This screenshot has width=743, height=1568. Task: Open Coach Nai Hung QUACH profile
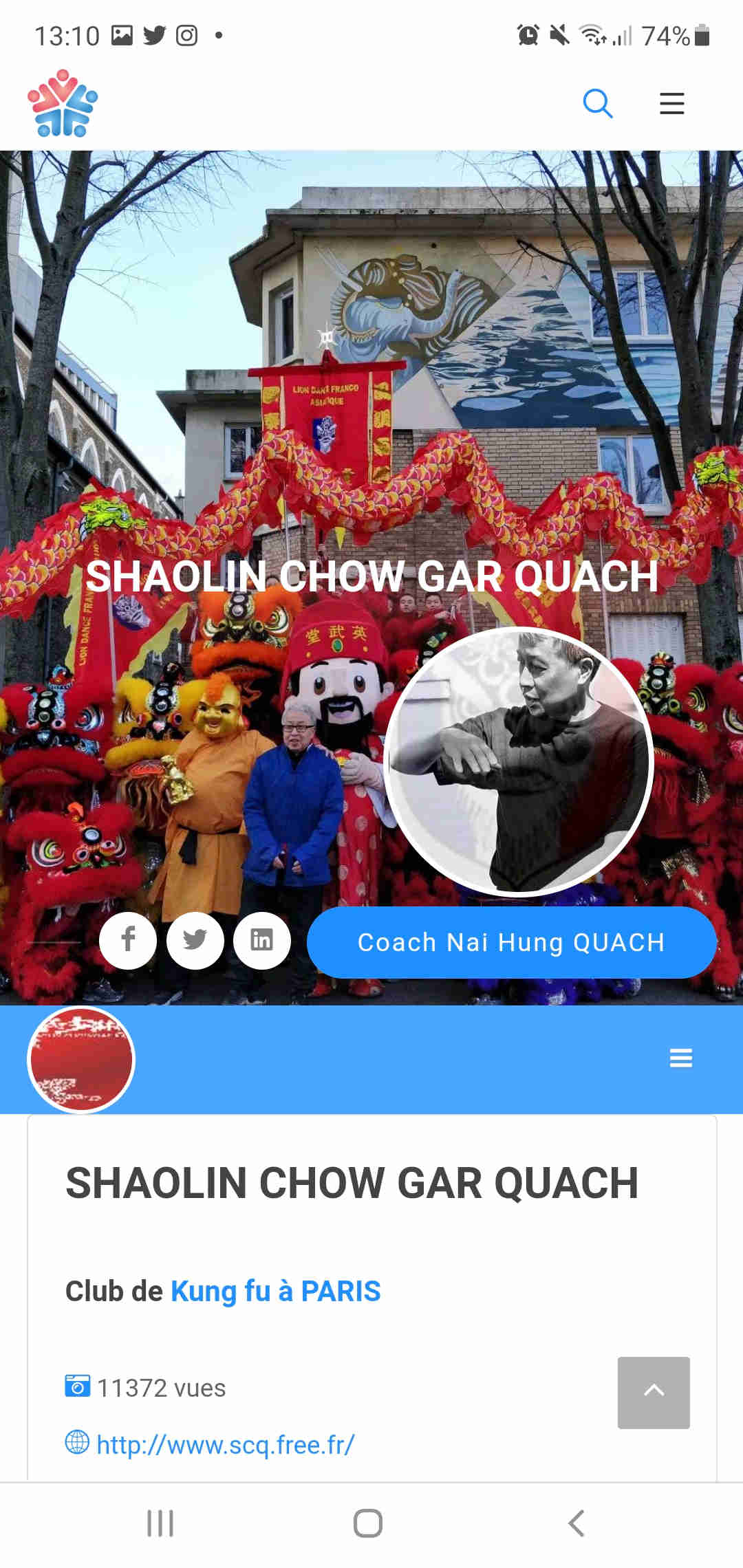pyautogui.click(x=511, y=942)
